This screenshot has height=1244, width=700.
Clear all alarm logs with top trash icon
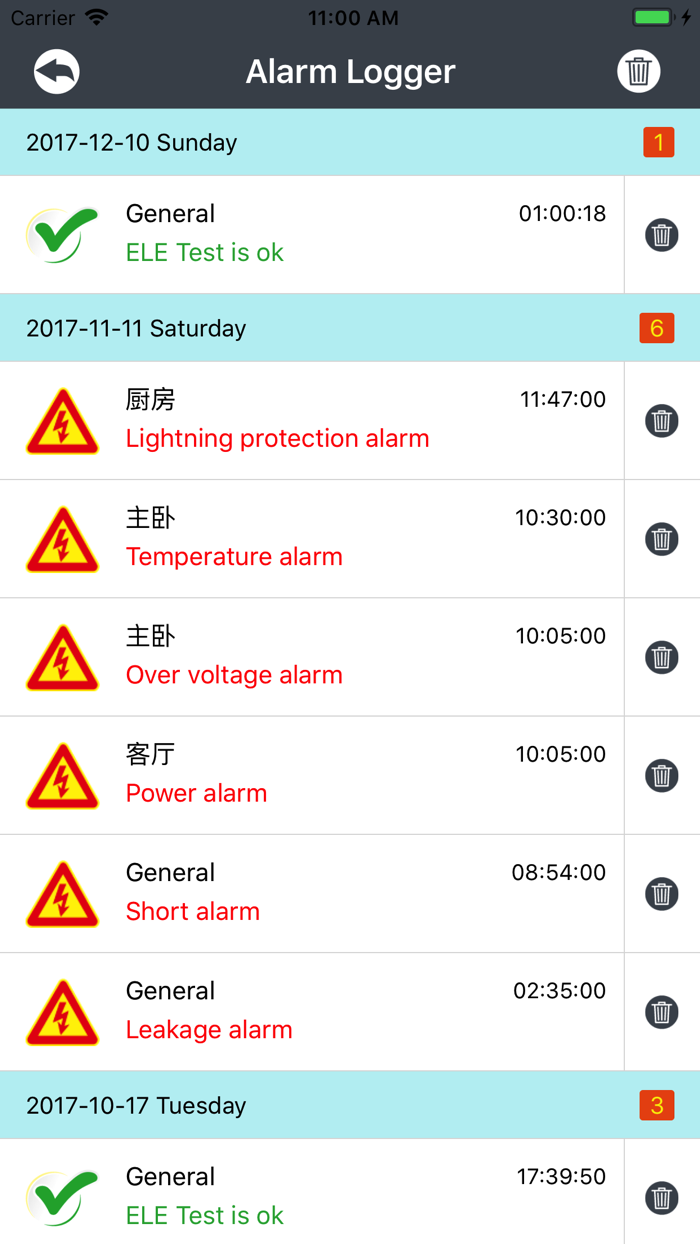638,72
